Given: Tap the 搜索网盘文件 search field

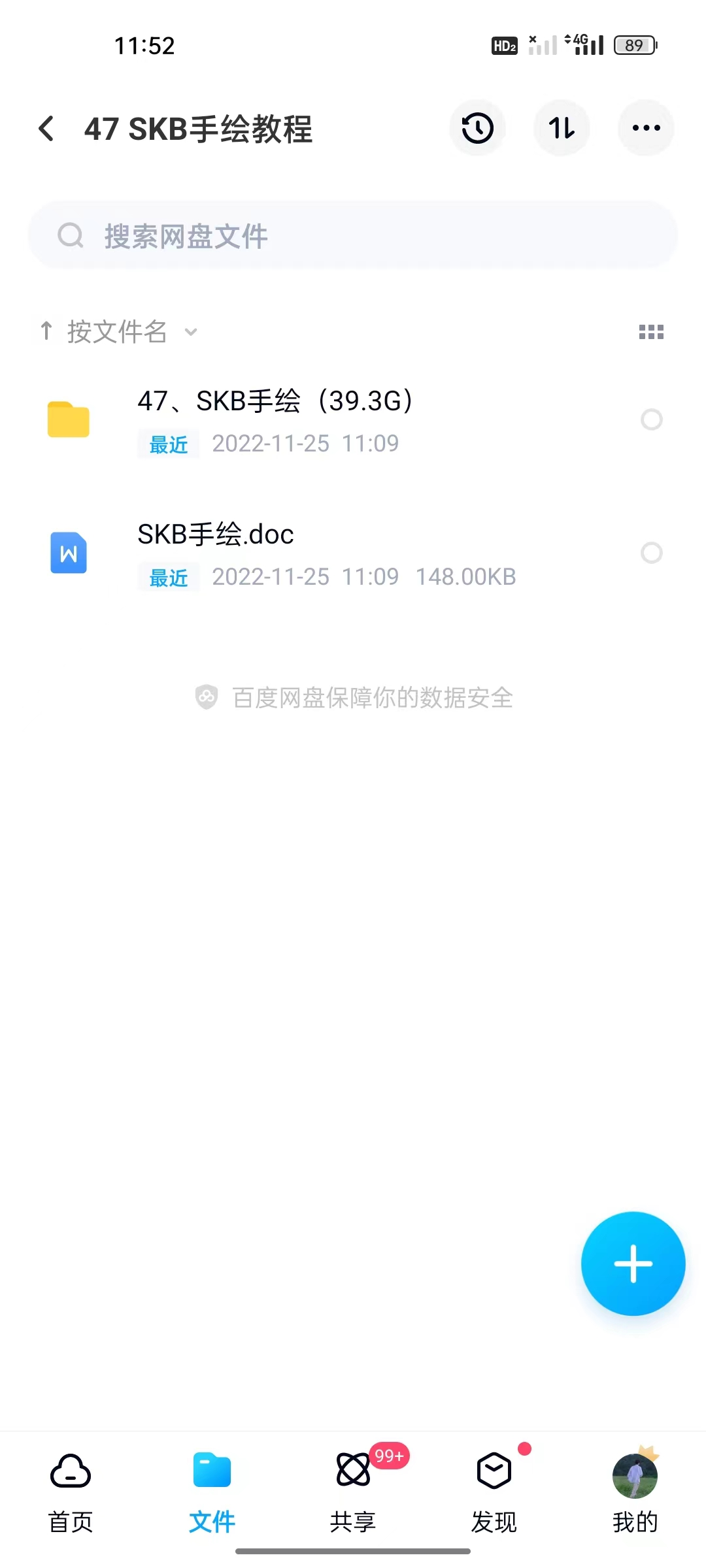Looking at the screenshot, I should coord(352,235).
